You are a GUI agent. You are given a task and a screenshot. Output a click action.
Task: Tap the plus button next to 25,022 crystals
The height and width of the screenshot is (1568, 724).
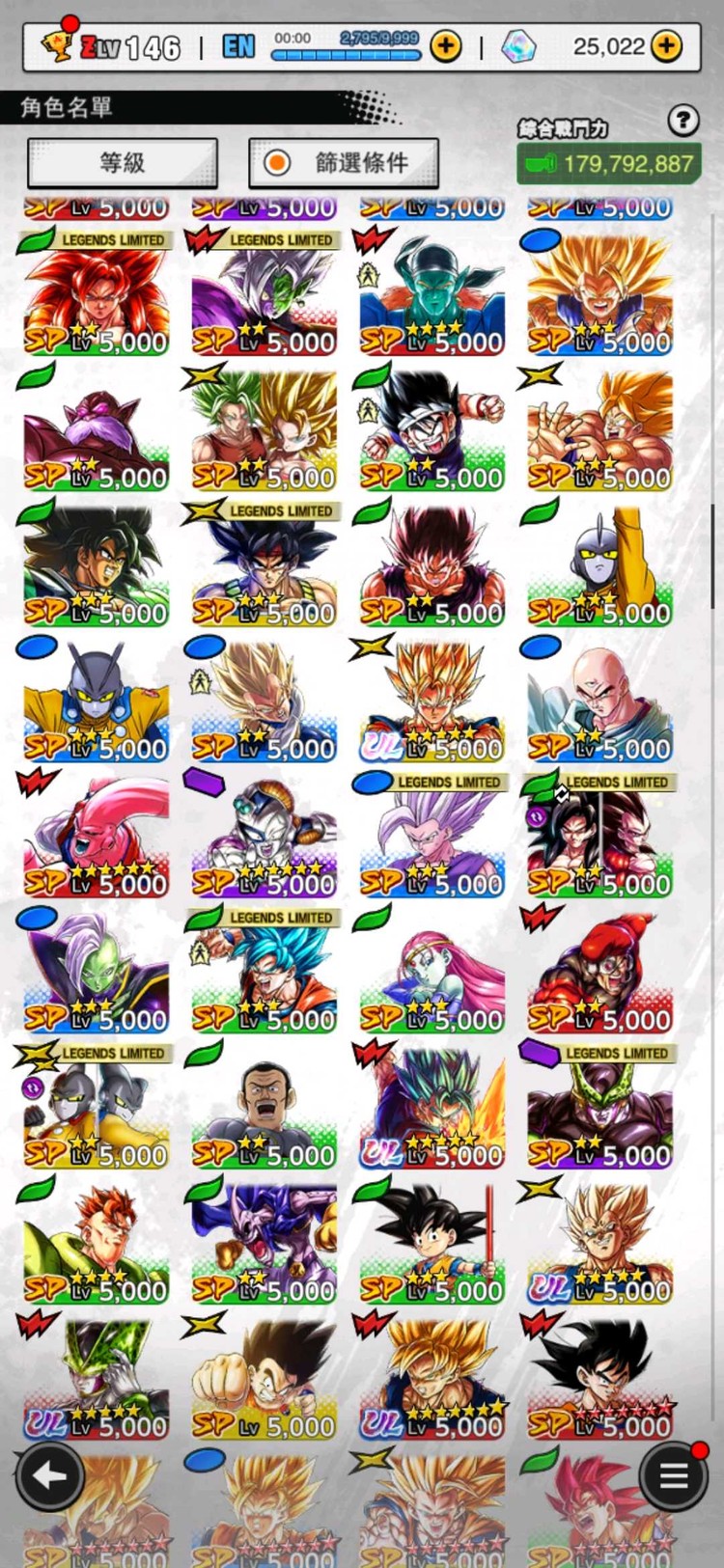667,45
